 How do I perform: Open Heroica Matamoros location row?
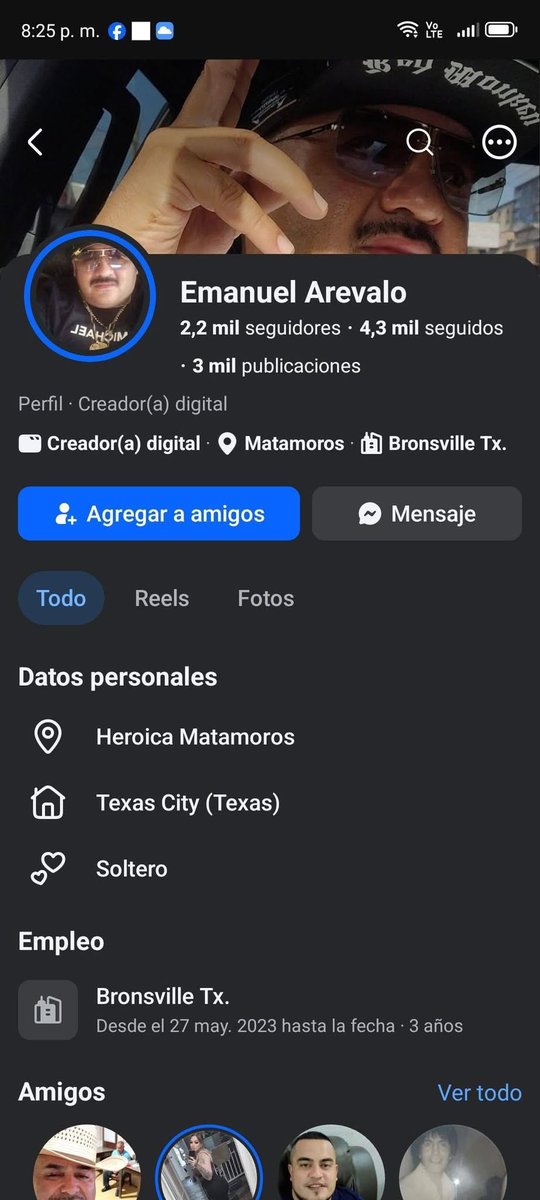pyautogui.click(x=270, y=737)
